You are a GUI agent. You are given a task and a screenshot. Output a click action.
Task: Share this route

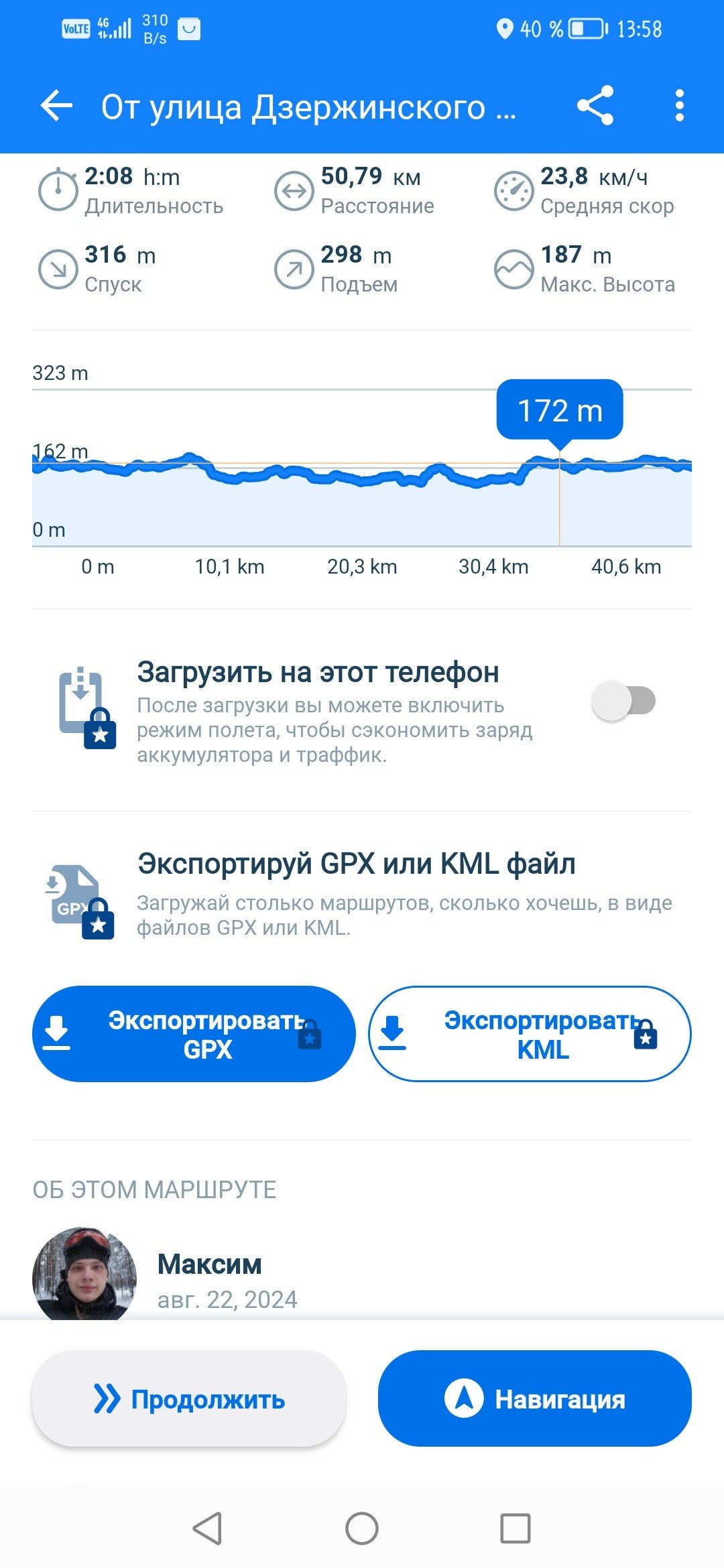(595, 105)
